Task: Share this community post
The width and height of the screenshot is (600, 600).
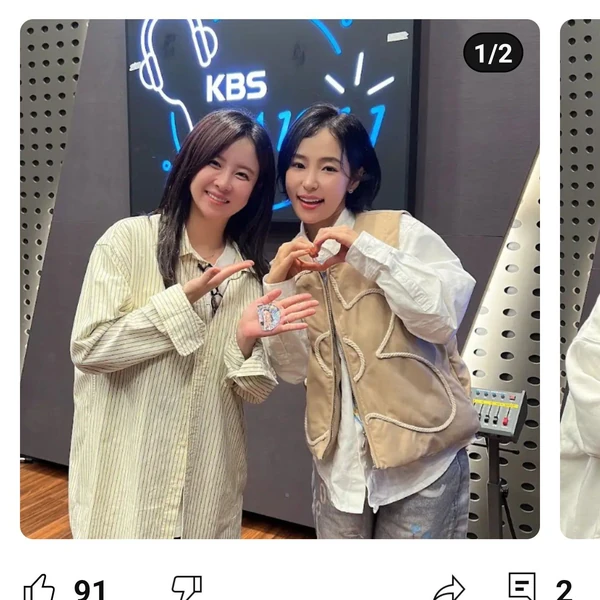Action: 449,589
